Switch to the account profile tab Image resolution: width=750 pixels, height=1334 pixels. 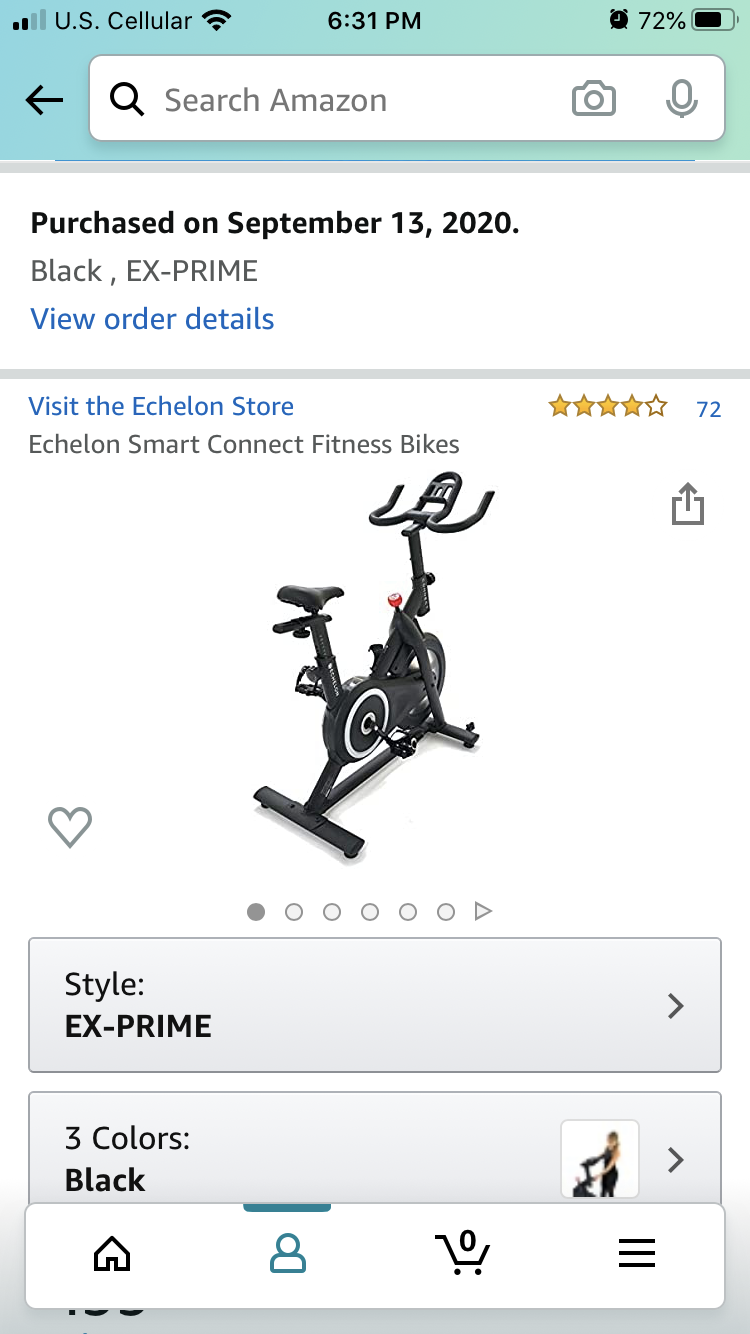(288, 1253)
